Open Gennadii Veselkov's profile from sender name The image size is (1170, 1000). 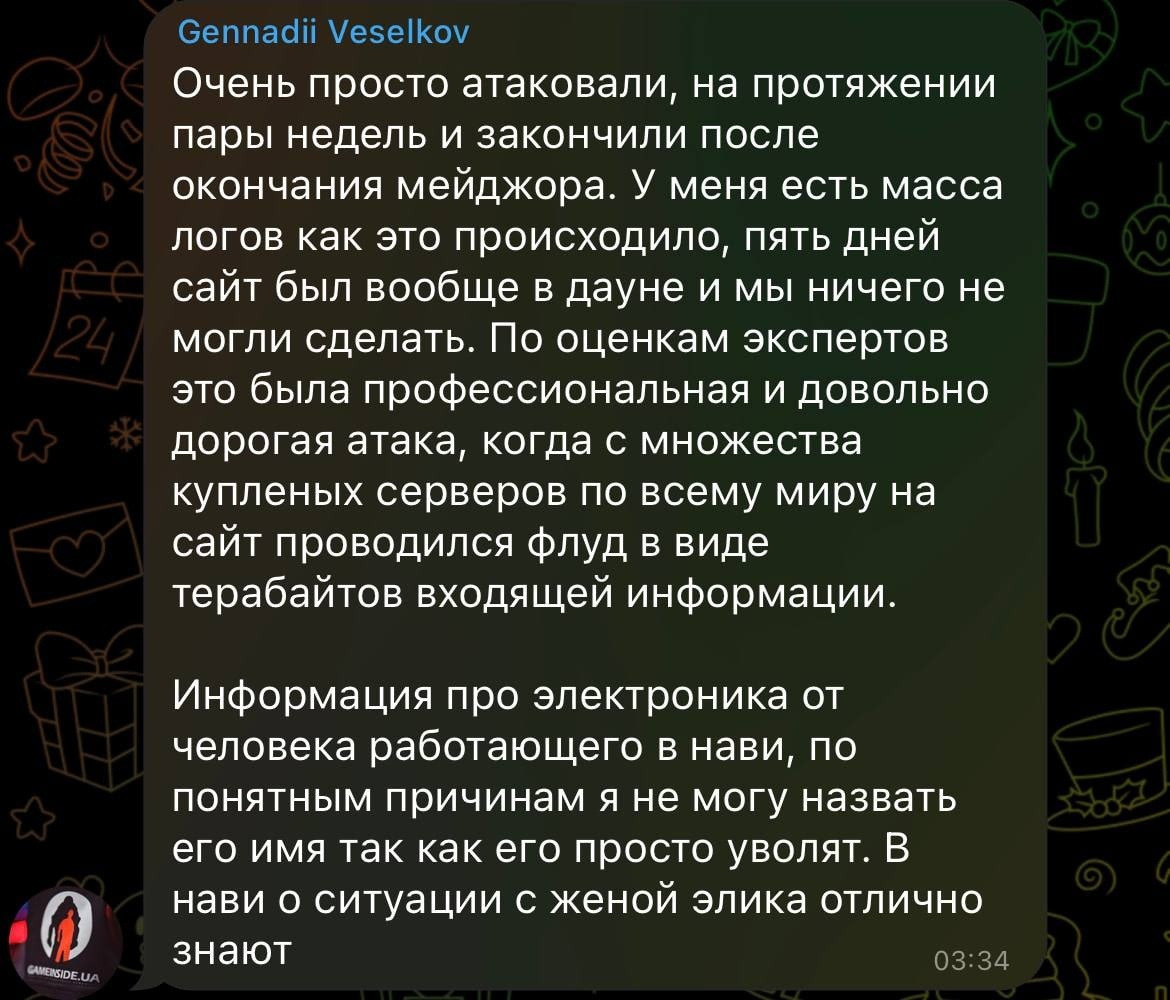click(323, 34)
